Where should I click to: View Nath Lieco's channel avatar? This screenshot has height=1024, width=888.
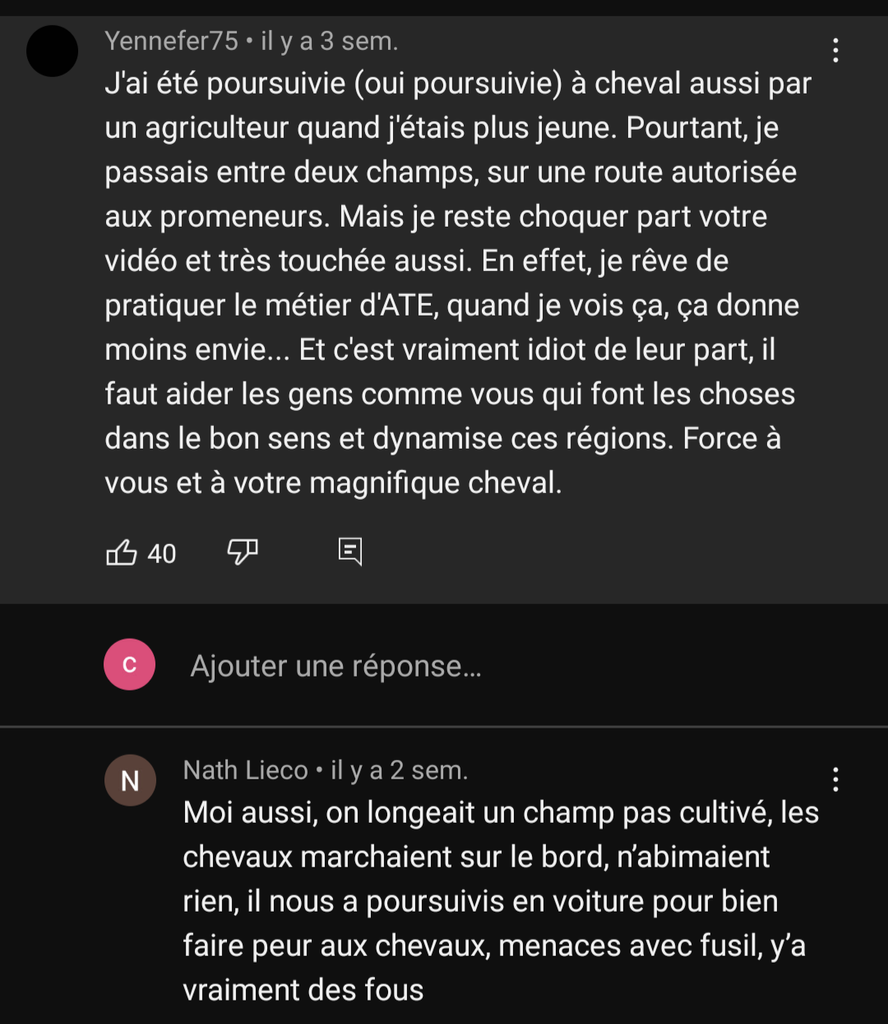pyautogui.click(x=130, y=781)
